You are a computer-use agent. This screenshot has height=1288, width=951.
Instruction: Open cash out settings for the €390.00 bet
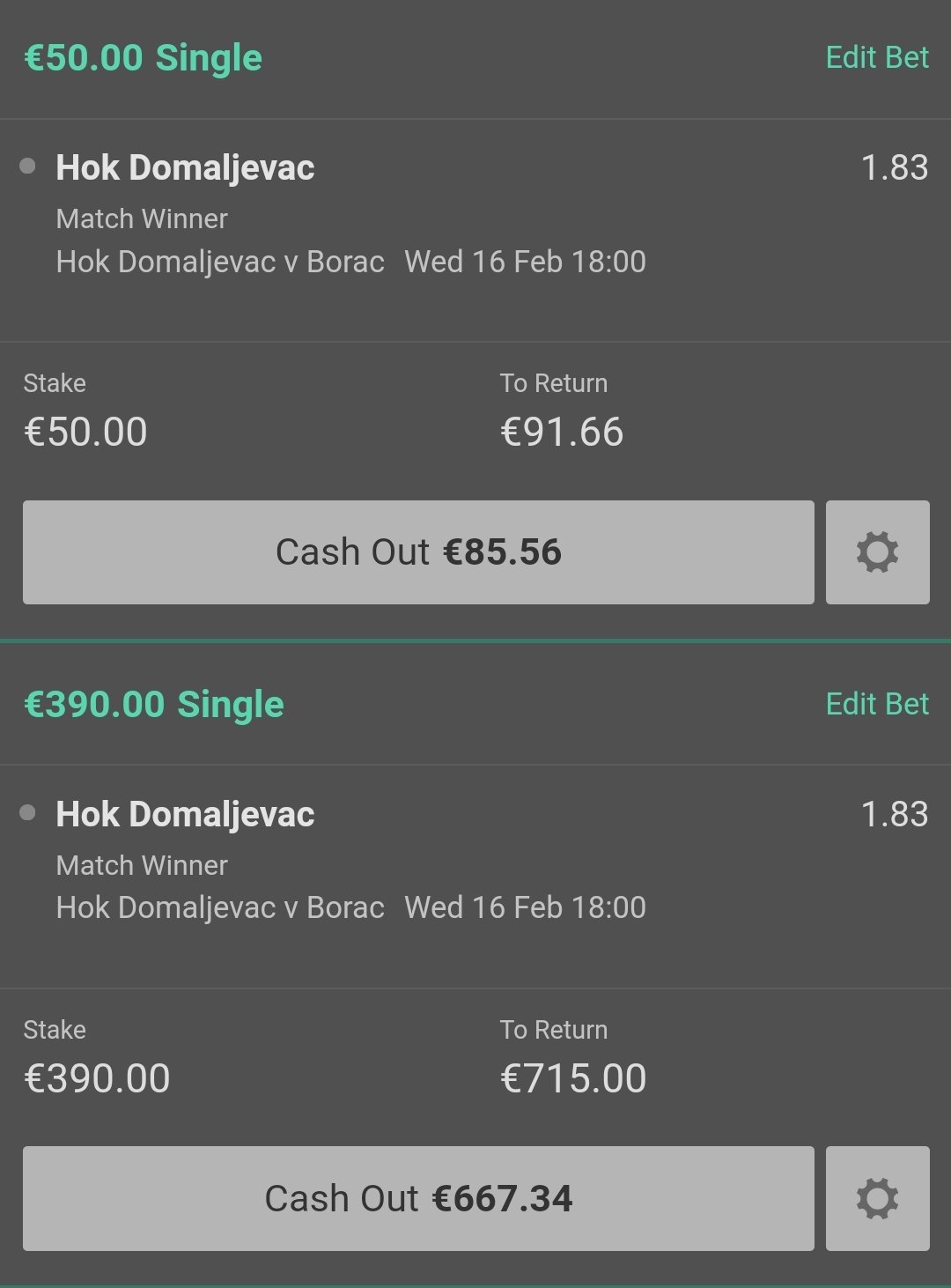[x=877, y=1198]
